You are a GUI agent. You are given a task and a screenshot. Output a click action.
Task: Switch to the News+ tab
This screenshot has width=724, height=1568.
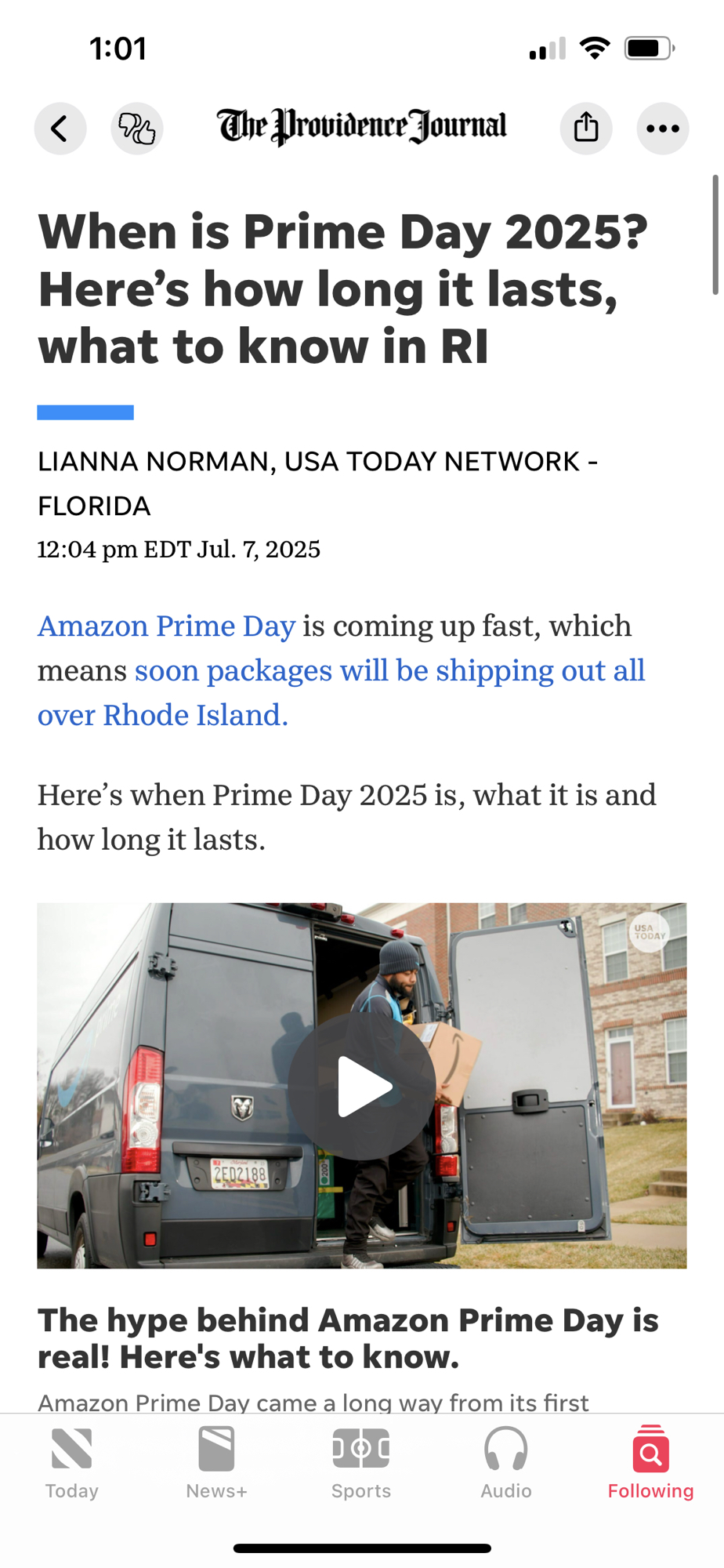click(216, 1463)
